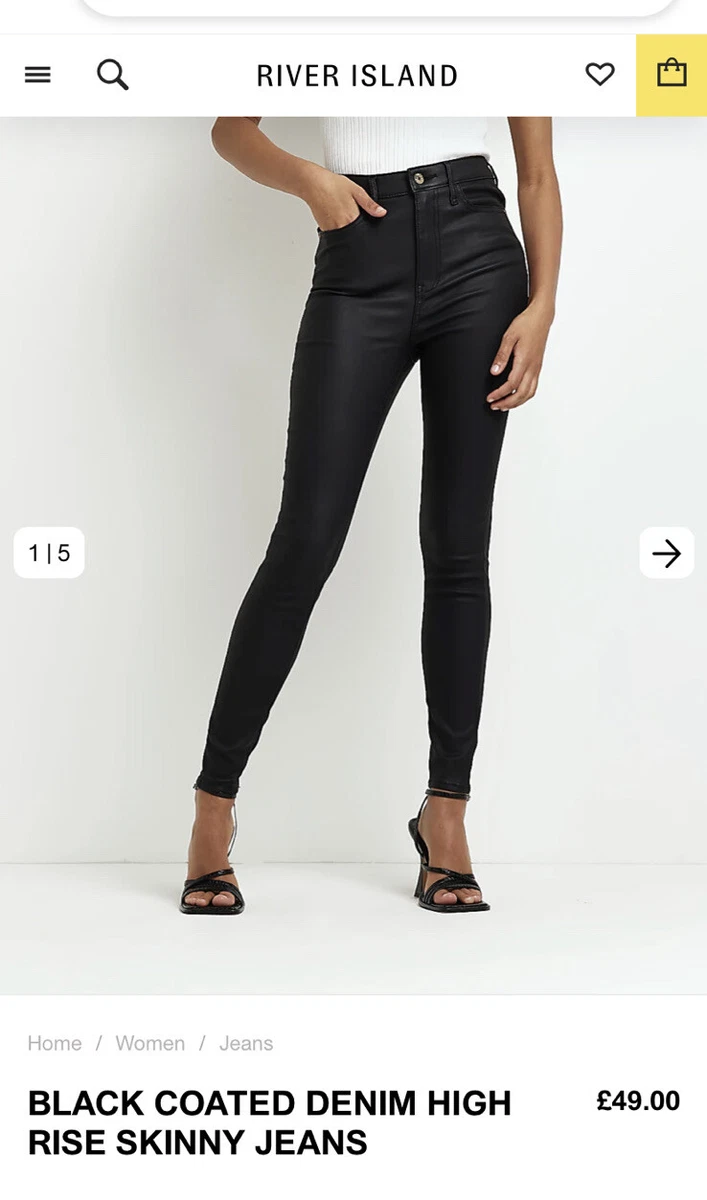Viewport: 707px width, 1200px height.
Task: Tap the River Island logo
Action: point(357,76)
